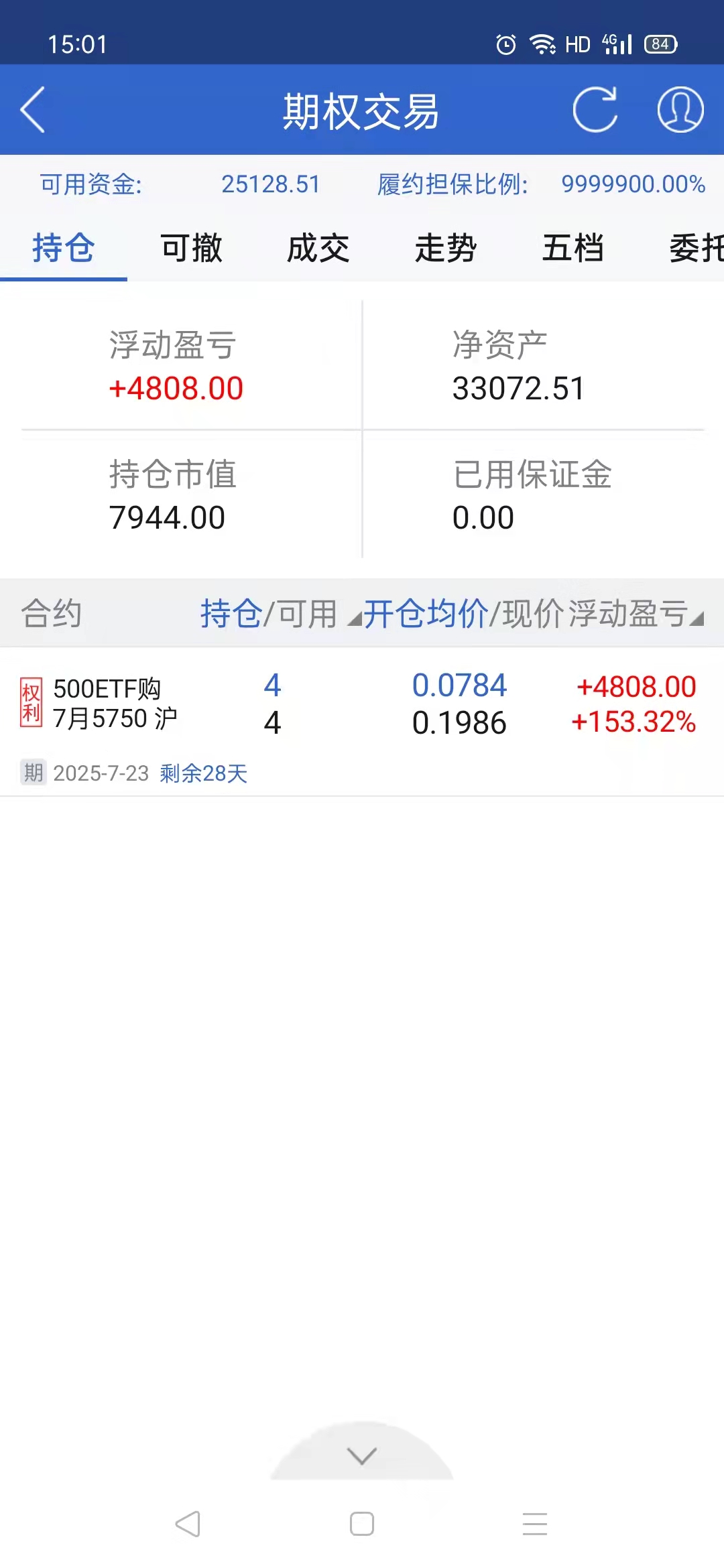Refresh the options trading data

[x=595, y=110]
